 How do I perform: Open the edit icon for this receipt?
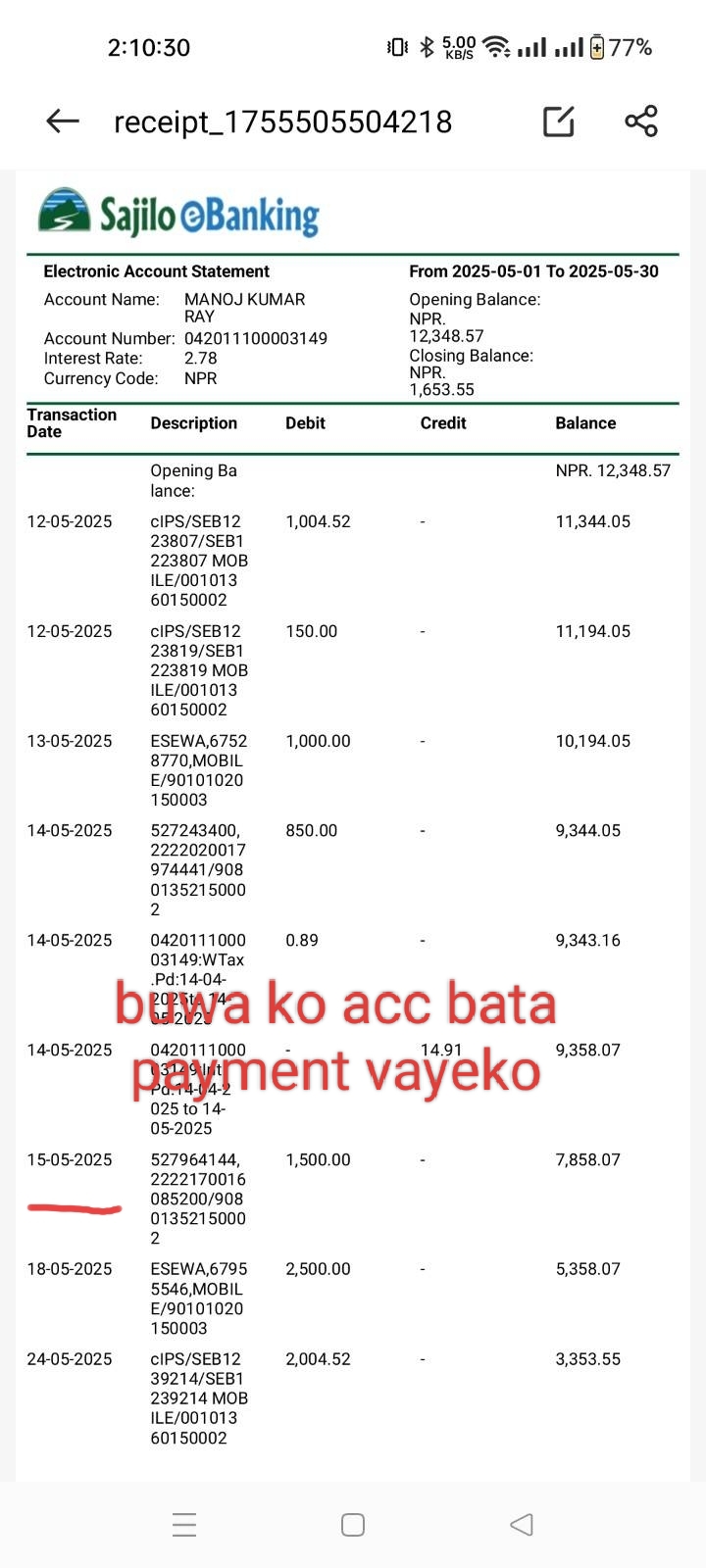point(558,122)
